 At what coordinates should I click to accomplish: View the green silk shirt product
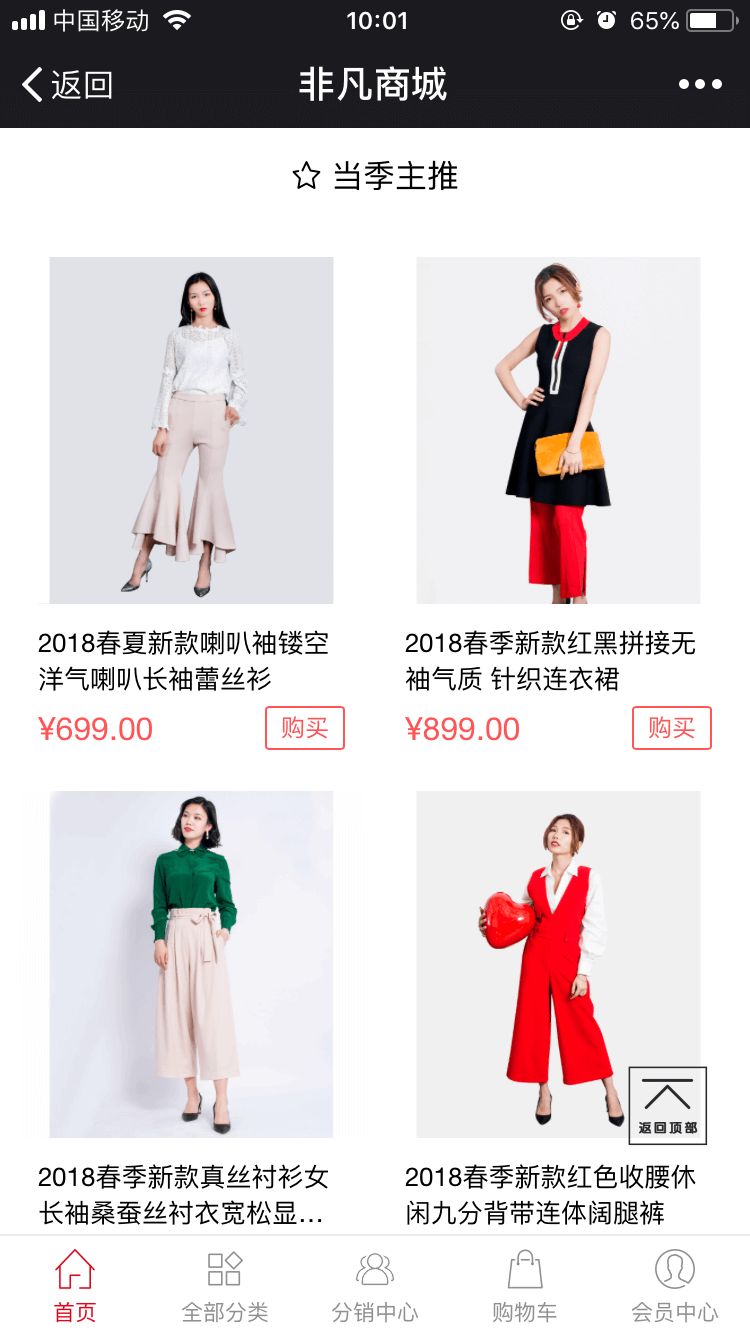[x=191, y=964]
